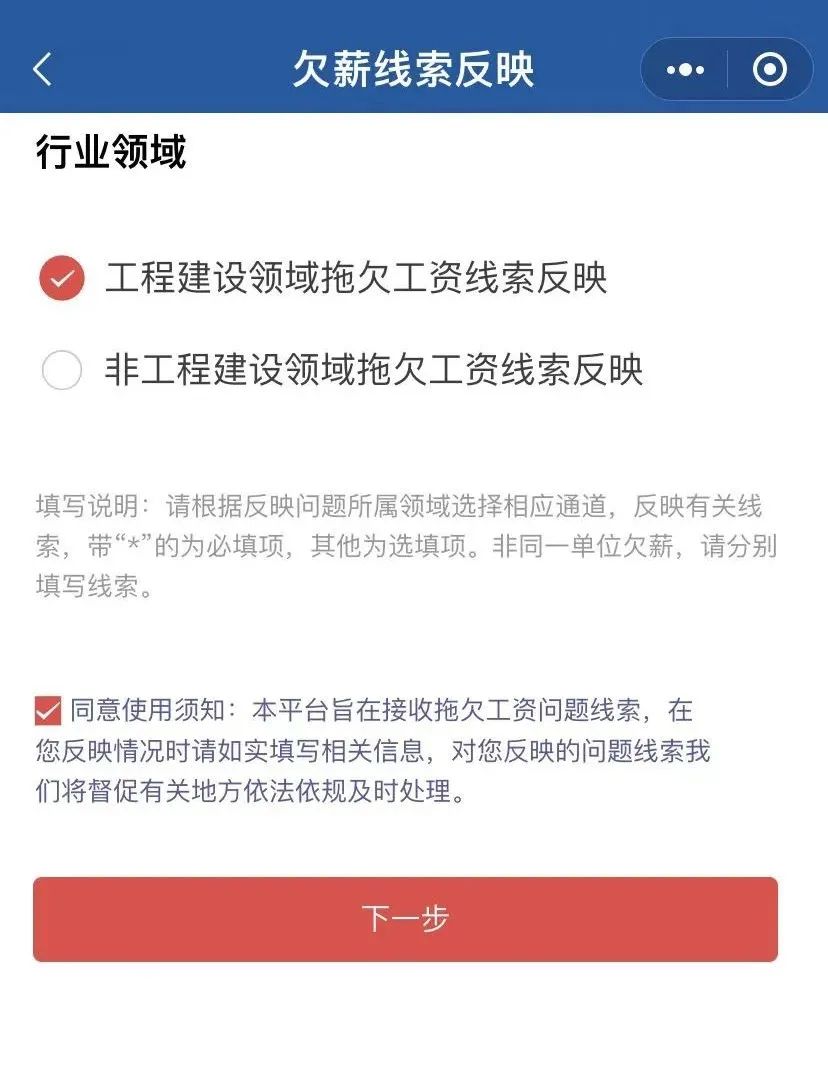The image size is (828, 1089).
Task: Uncheck the 同意使用须知 checkbox
Action: pyautogui.click(x=47, y=712)
